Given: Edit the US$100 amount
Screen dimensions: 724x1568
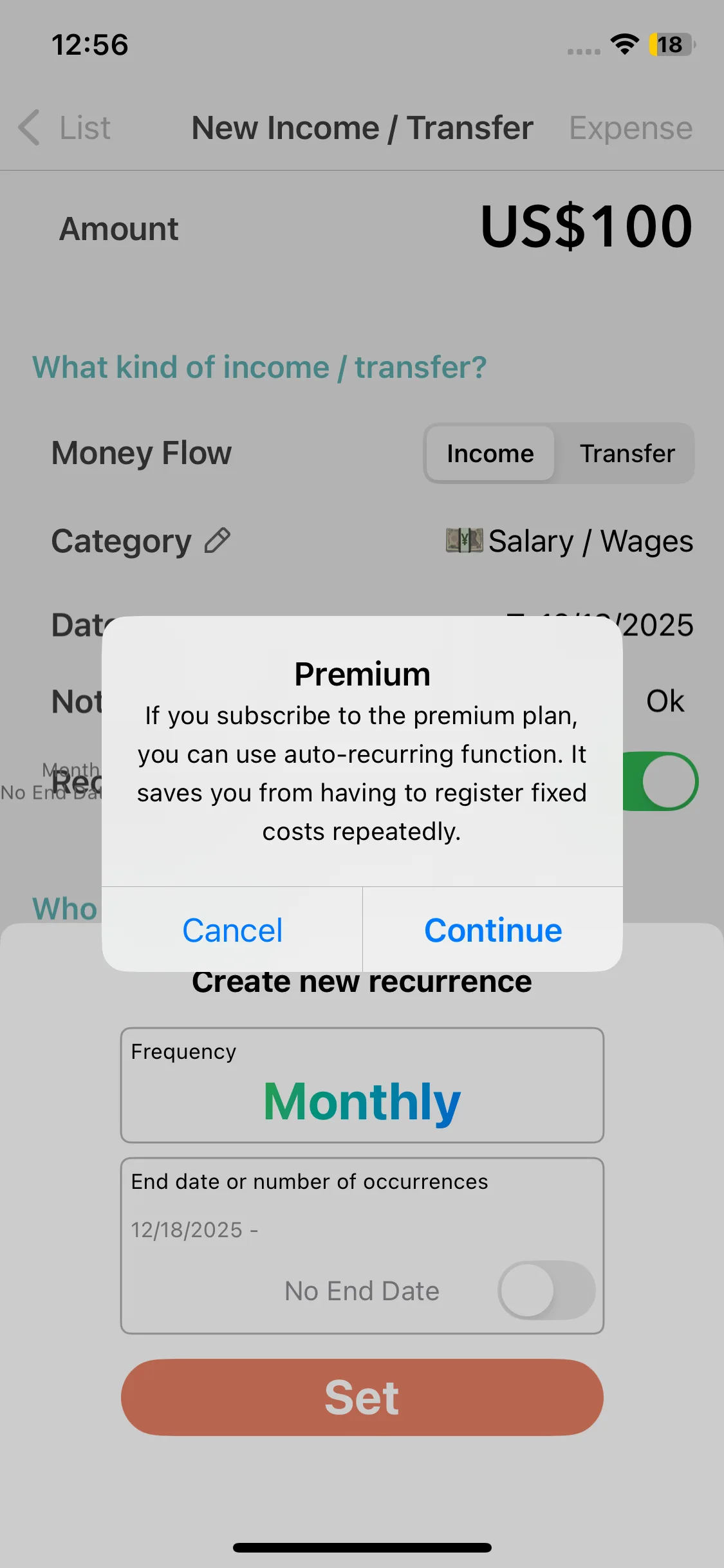Looking at the screenshot, I should pos(586,227).
